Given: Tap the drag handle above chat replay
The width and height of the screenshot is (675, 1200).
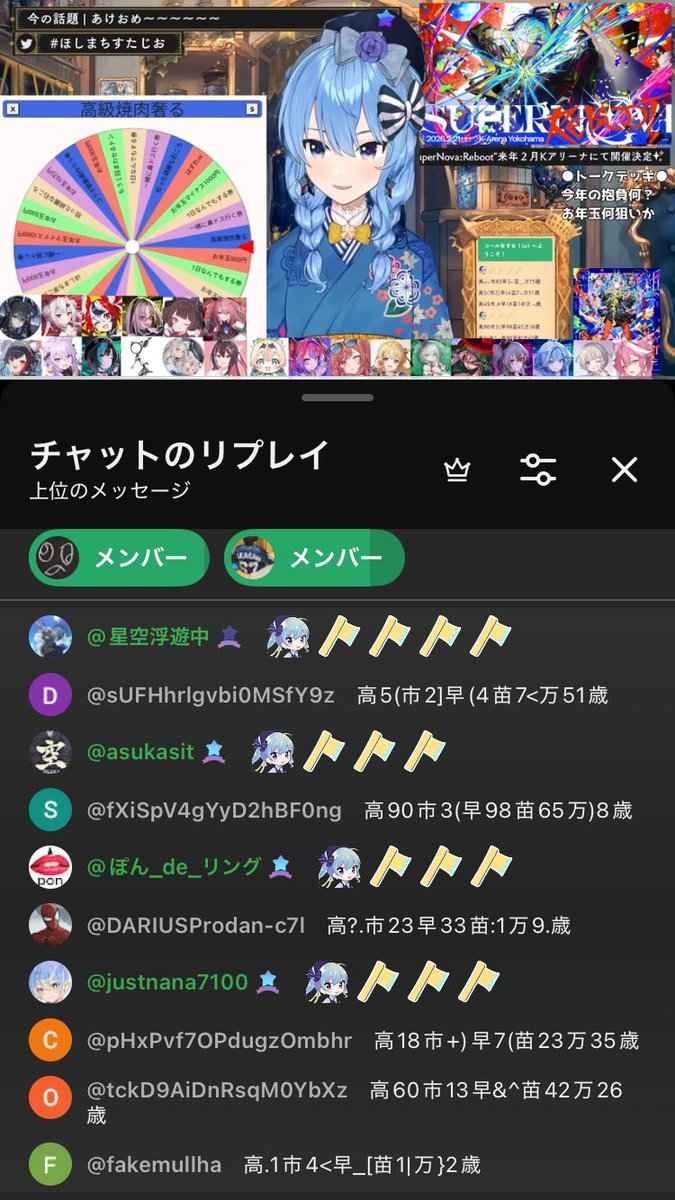Looking at the screenshot, I should [337, 397].
